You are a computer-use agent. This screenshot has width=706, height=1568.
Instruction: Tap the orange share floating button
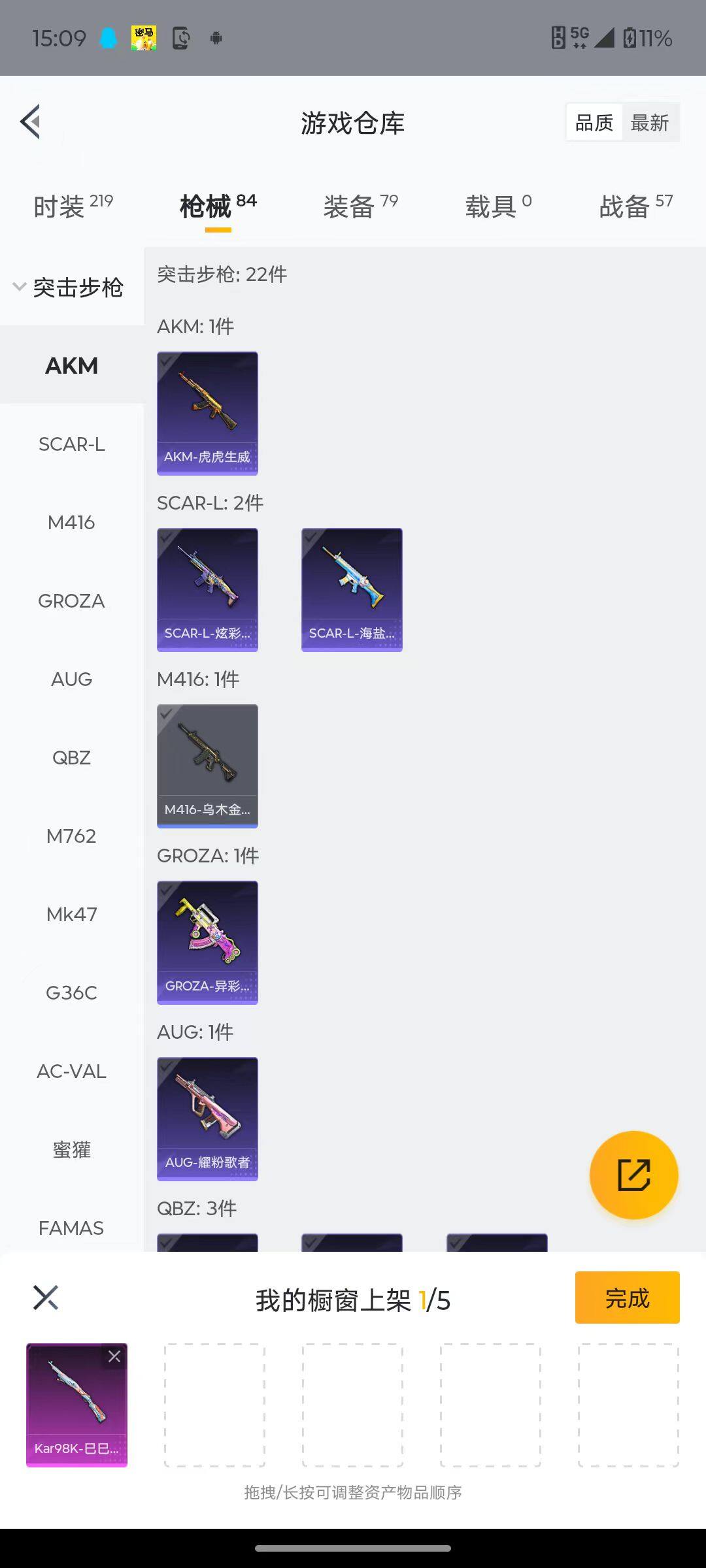pos(633,1175)
